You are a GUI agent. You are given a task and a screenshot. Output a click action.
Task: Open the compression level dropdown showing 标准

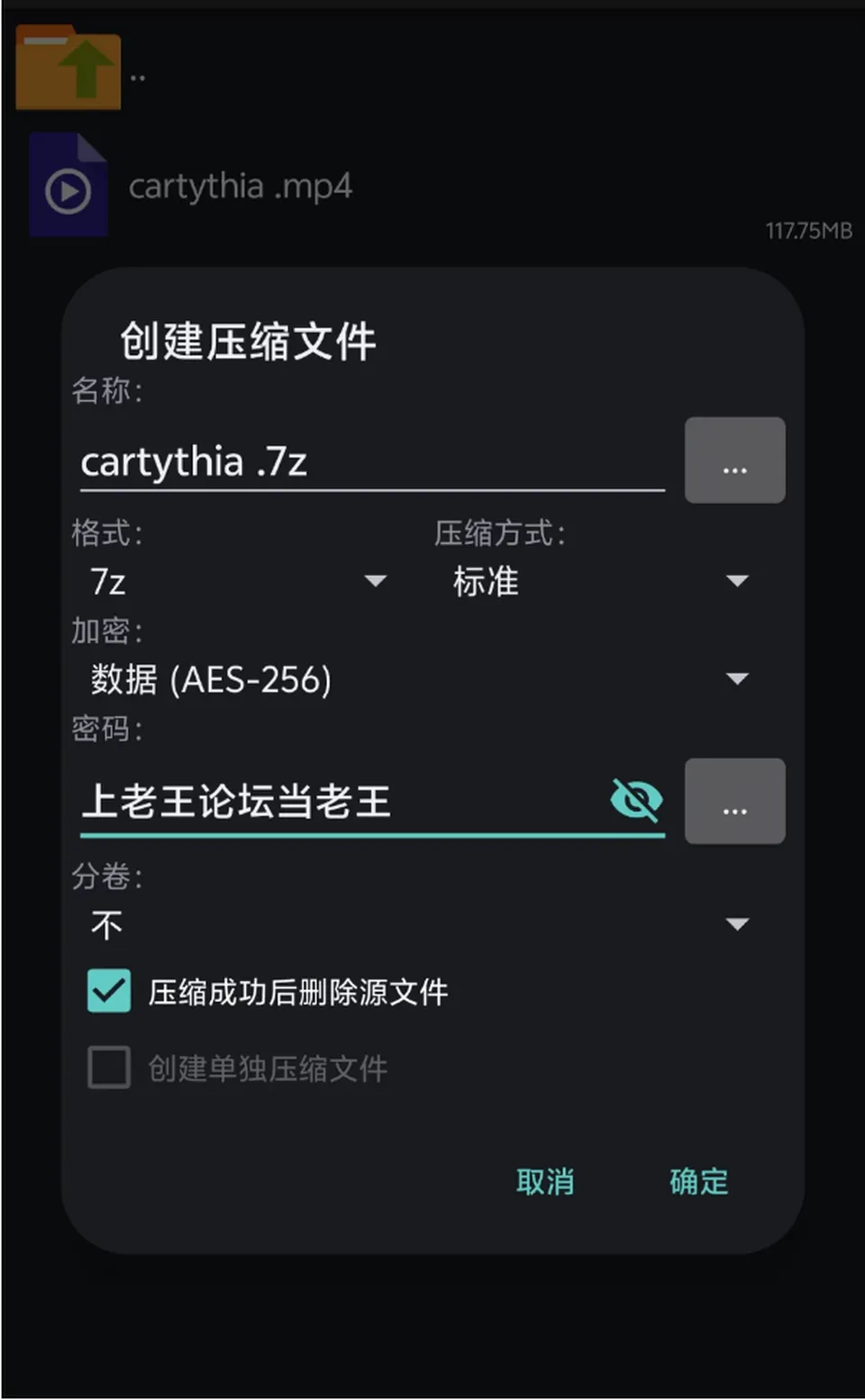[601, 581]
